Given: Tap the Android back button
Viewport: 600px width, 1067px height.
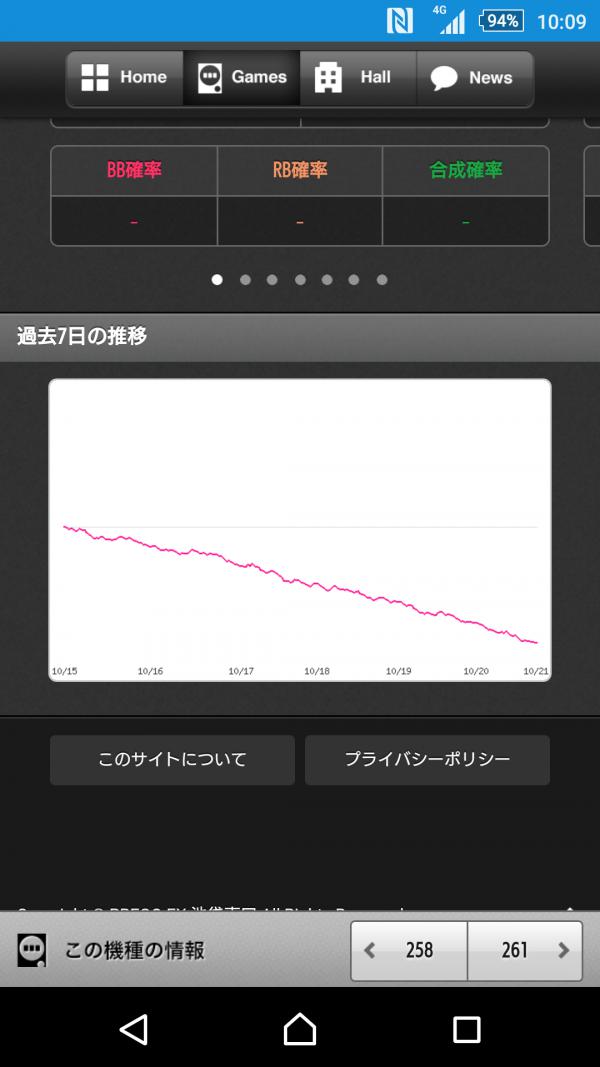Looking at the screenshot, I should (x=133, y=1029).
